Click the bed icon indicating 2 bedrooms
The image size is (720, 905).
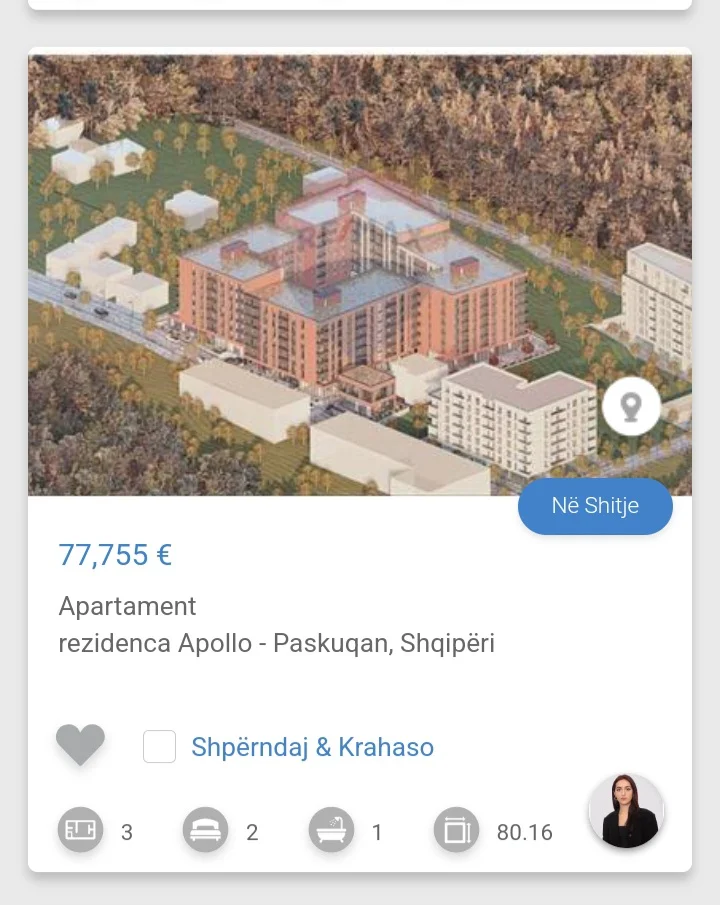tap(205, 831)
